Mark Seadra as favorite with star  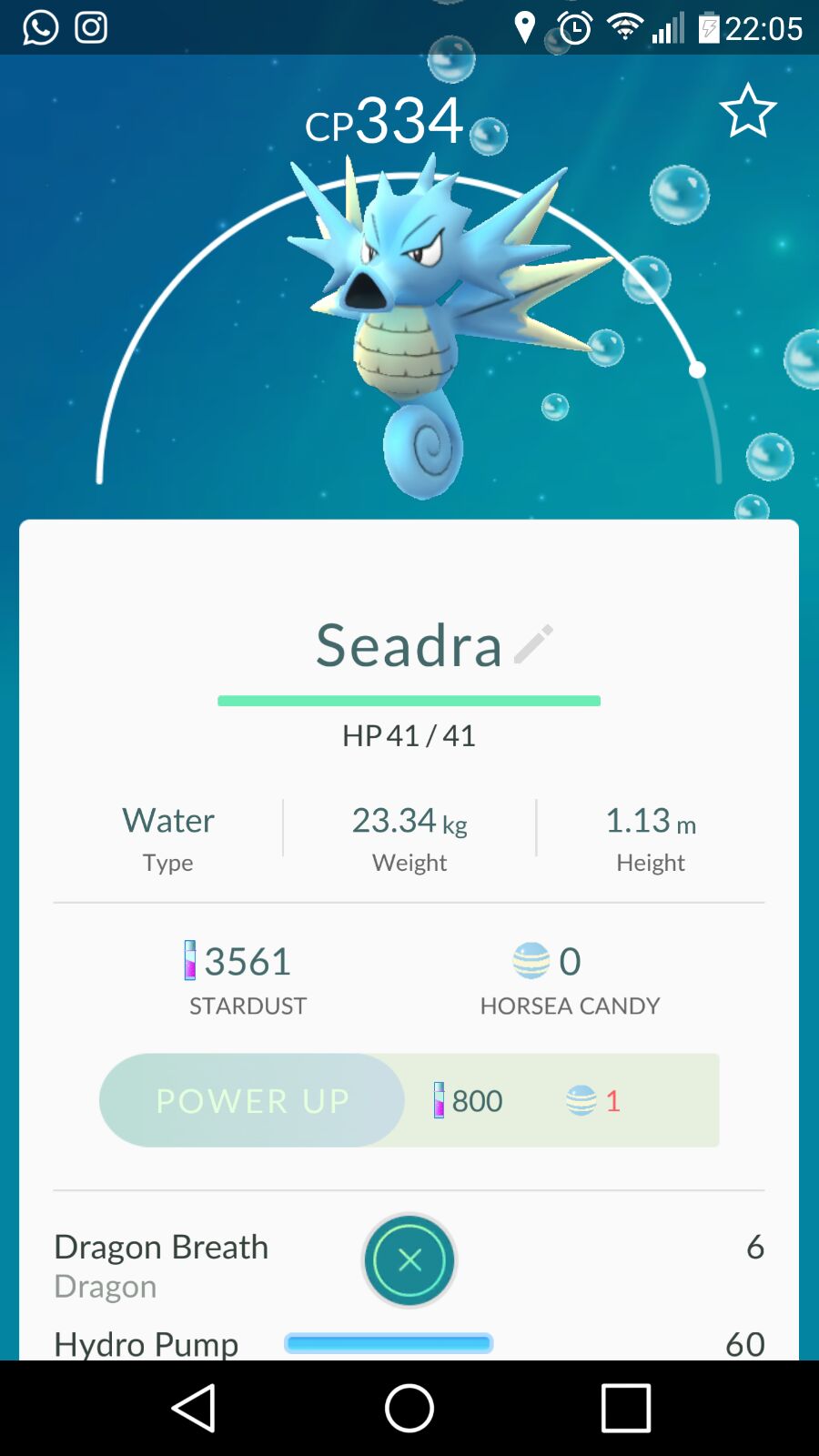(x=748, y=111)
